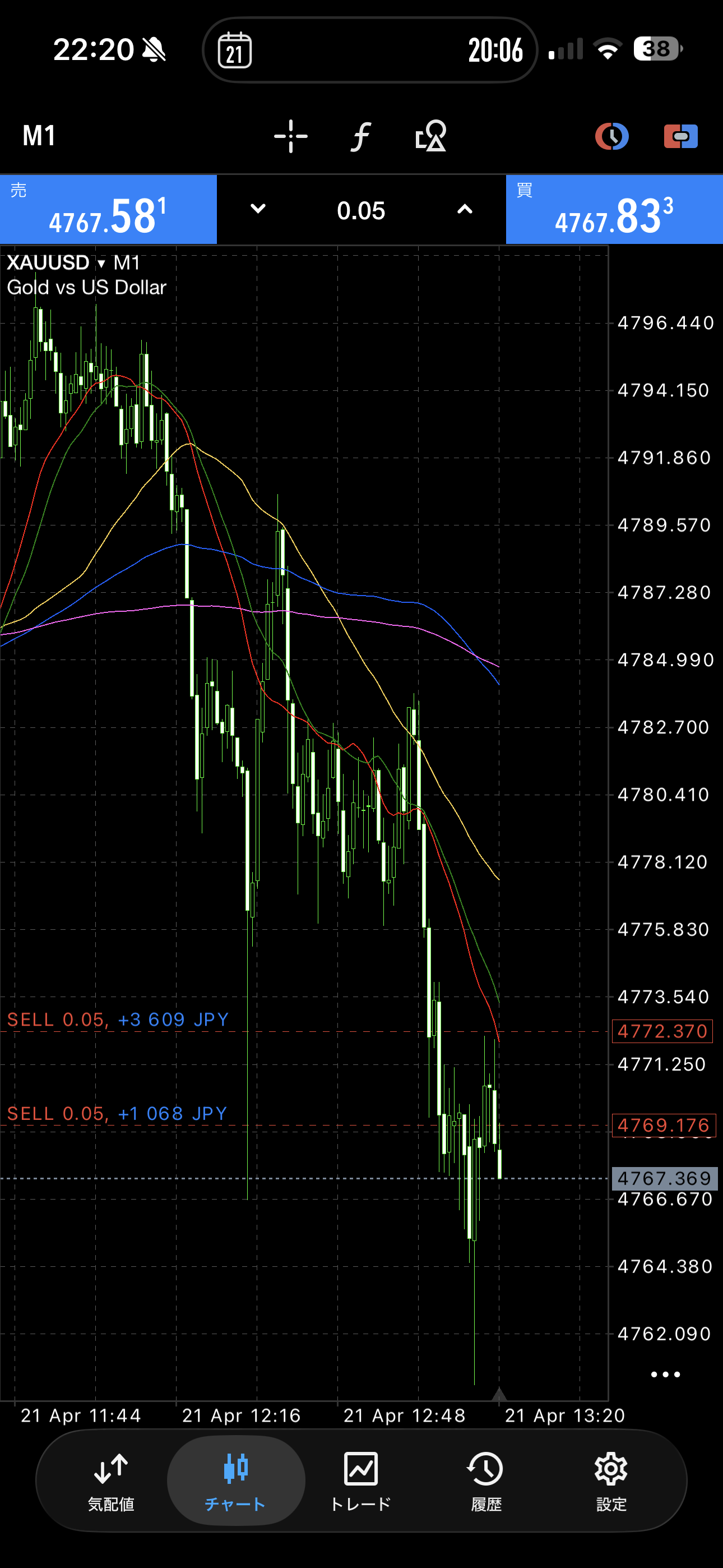Image resolution: width=723 pixels, height=1568 pixels.
Task: Edit the 0.05 lot volume field
Action: (x=361, y=211)
